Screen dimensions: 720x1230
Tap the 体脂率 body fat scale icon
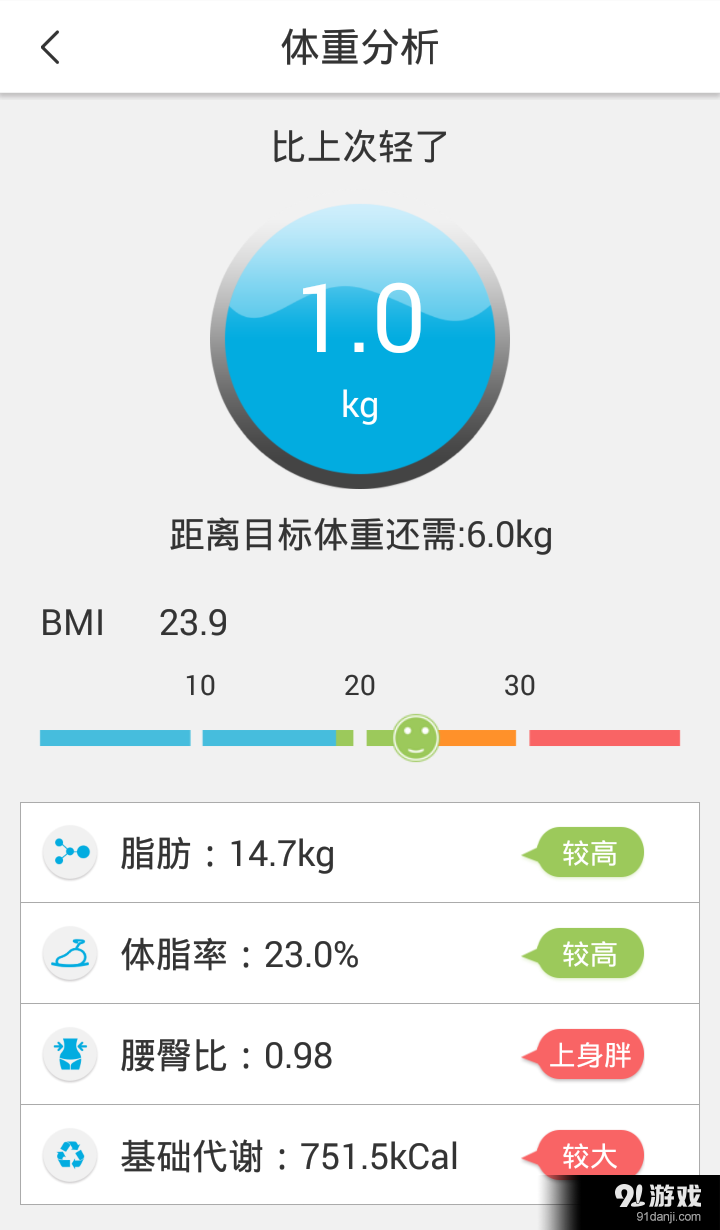[68, 953]
